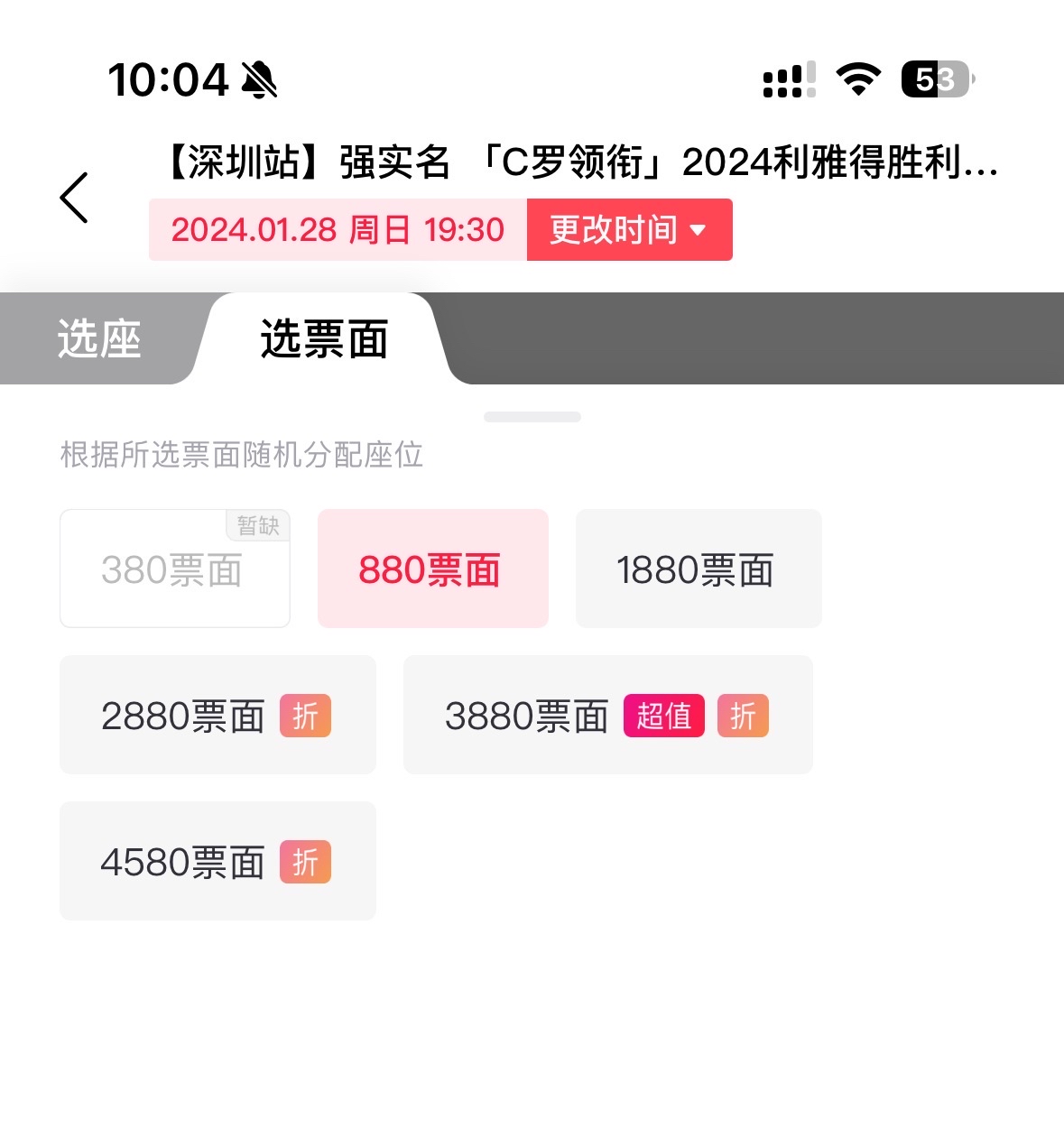Select the 880票面 ticket option
The width and height of the screenshot is (1064, 1147).
pyautogui.click(x=432, y=569)
